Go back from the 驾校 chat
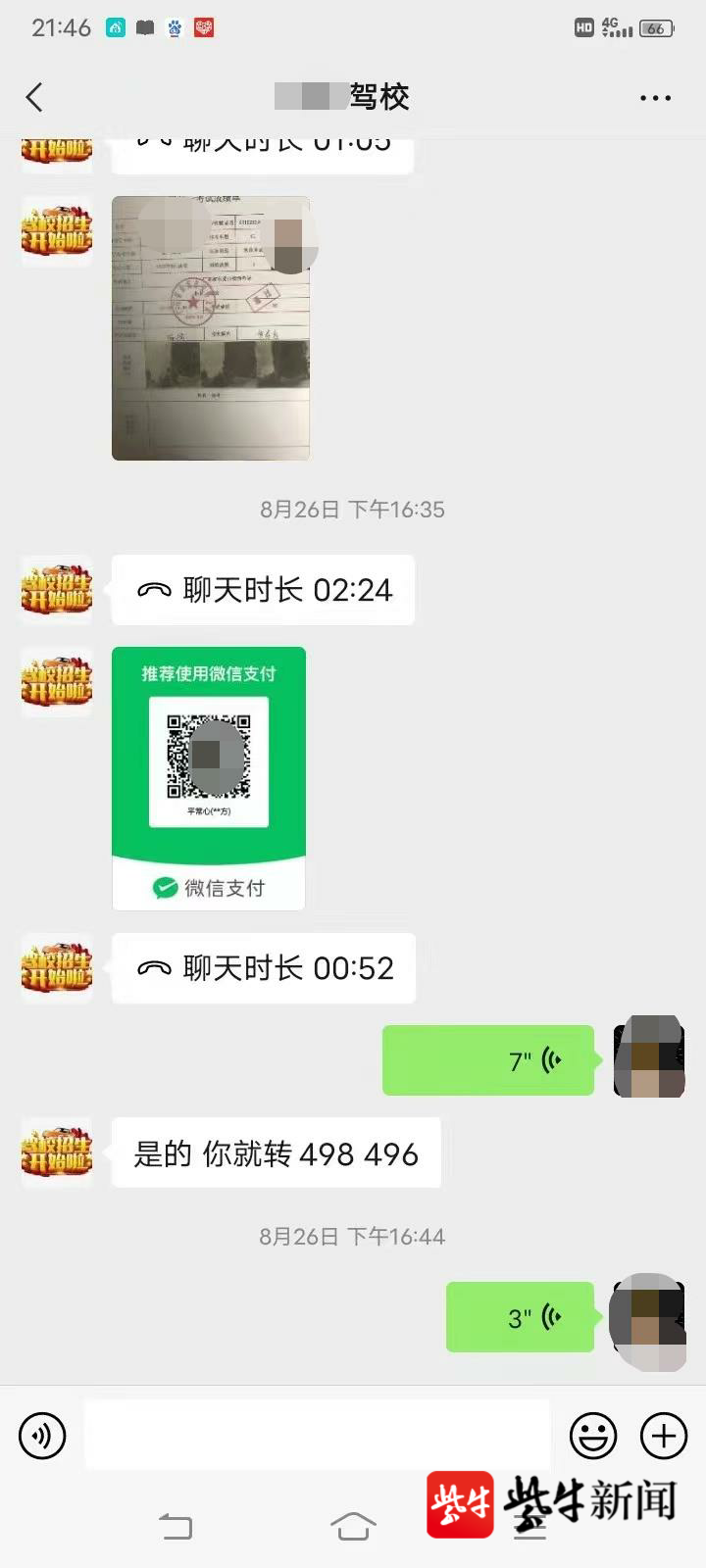706x1568 pixels. [35, 97]
